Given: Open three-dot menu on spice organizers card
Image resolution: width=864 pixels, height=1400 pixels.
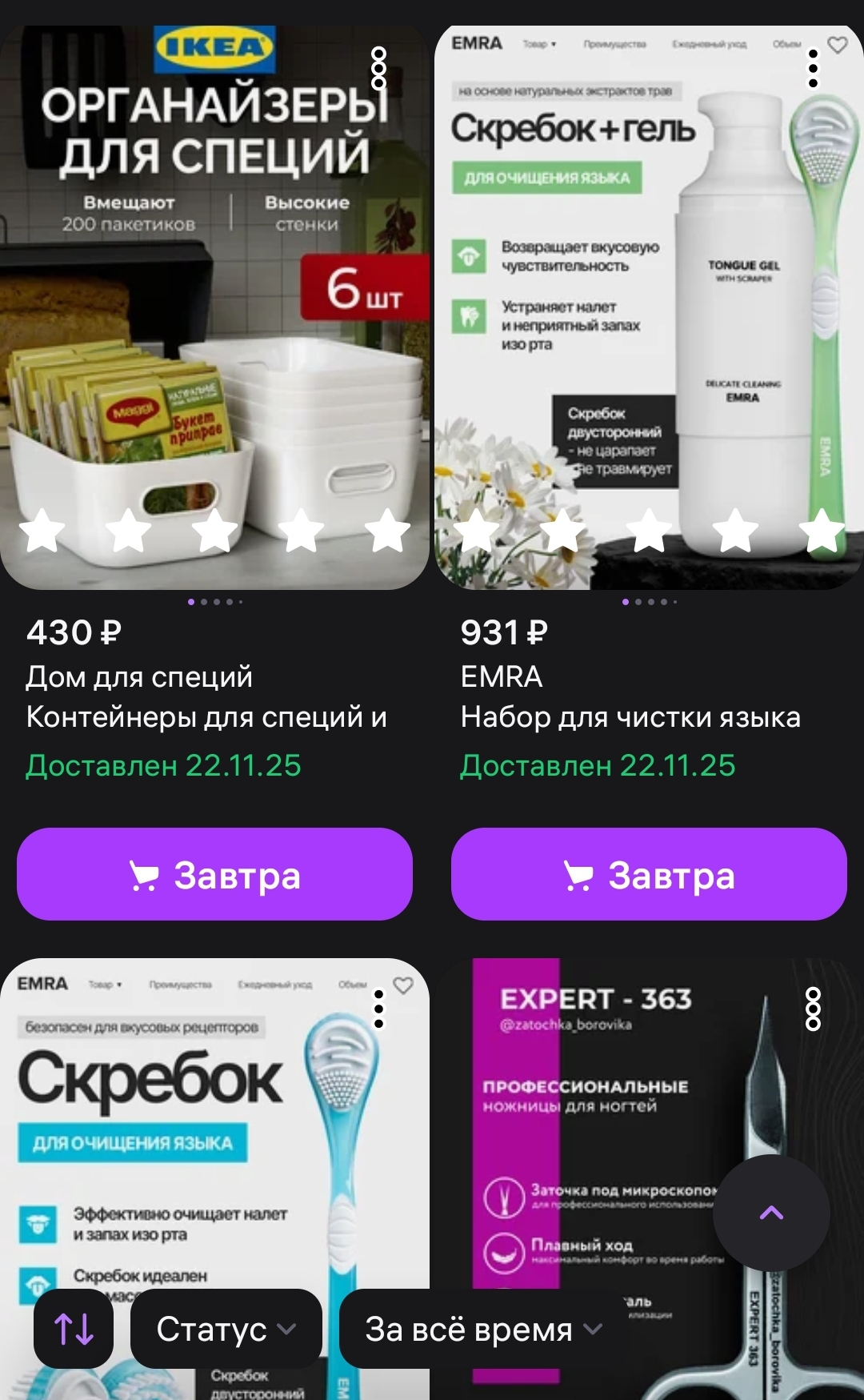Looking at the screenshot, I should pos(379,68).
